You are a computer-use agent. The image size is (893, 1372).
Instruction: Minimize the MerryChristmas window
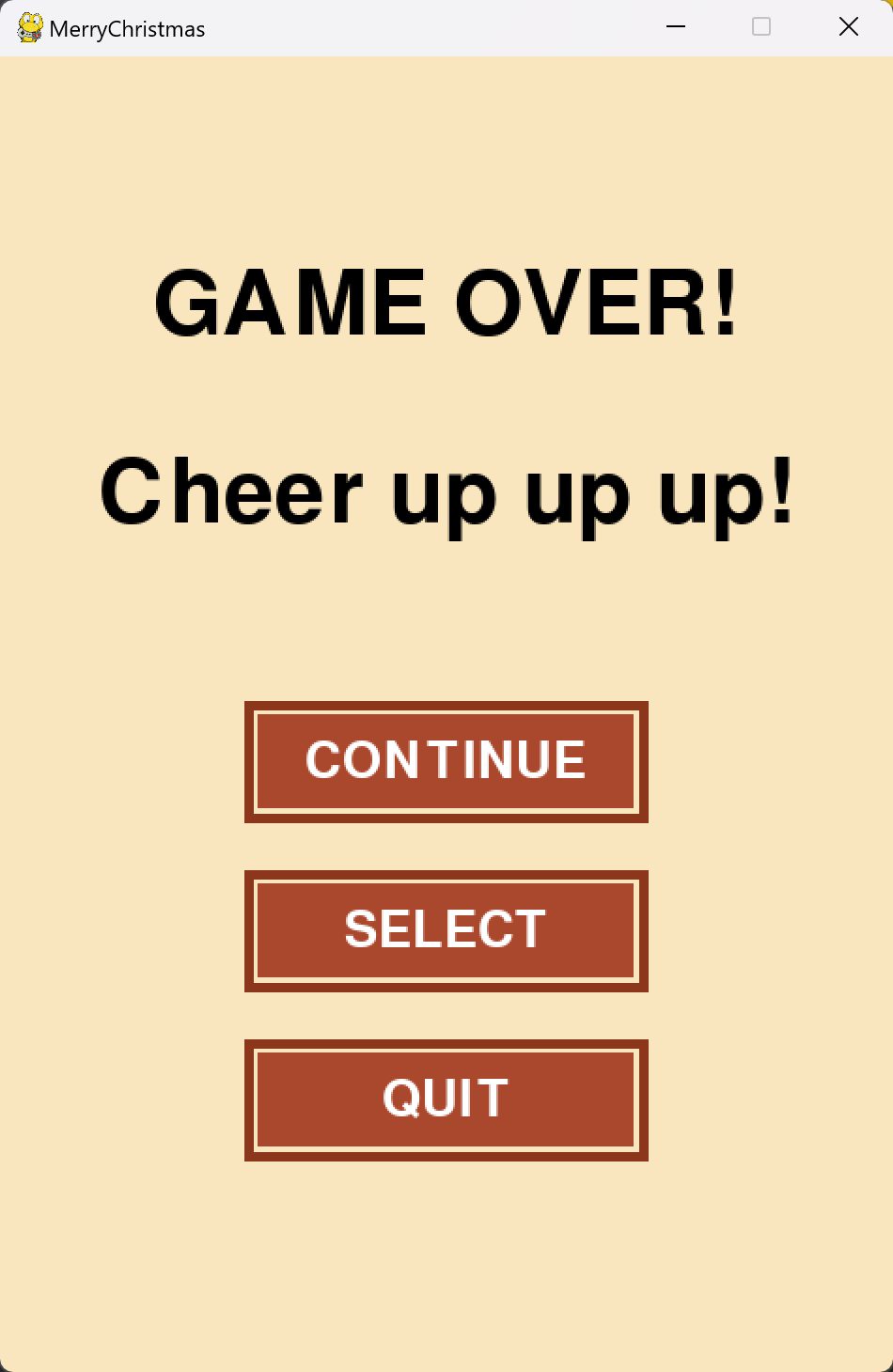[x=675, y=27]
